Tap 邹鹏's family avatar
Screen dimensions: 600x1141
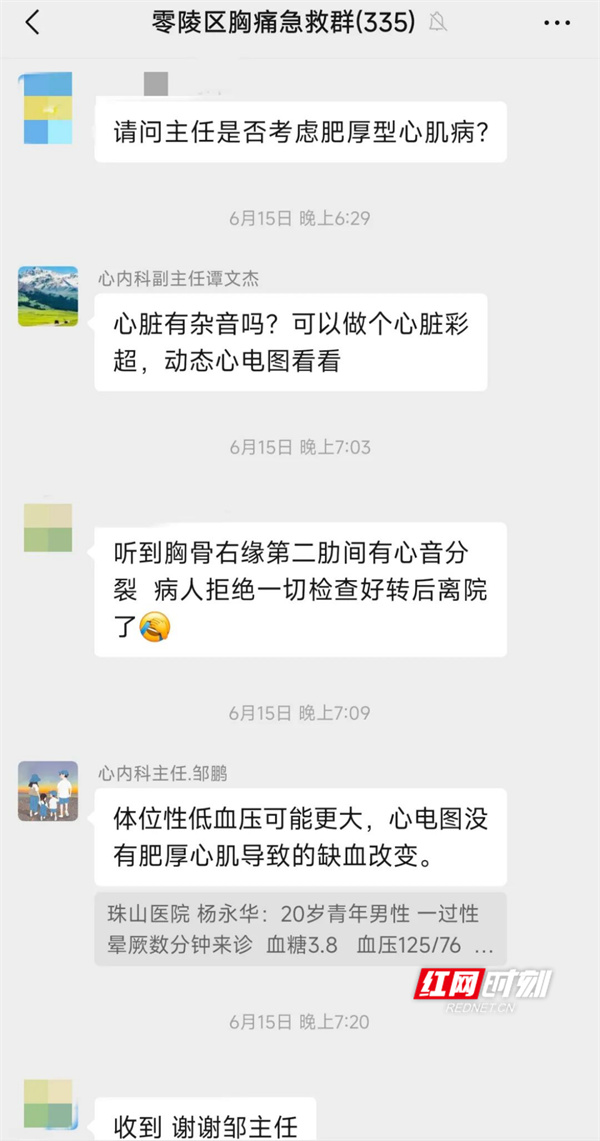tap(48, 791)
